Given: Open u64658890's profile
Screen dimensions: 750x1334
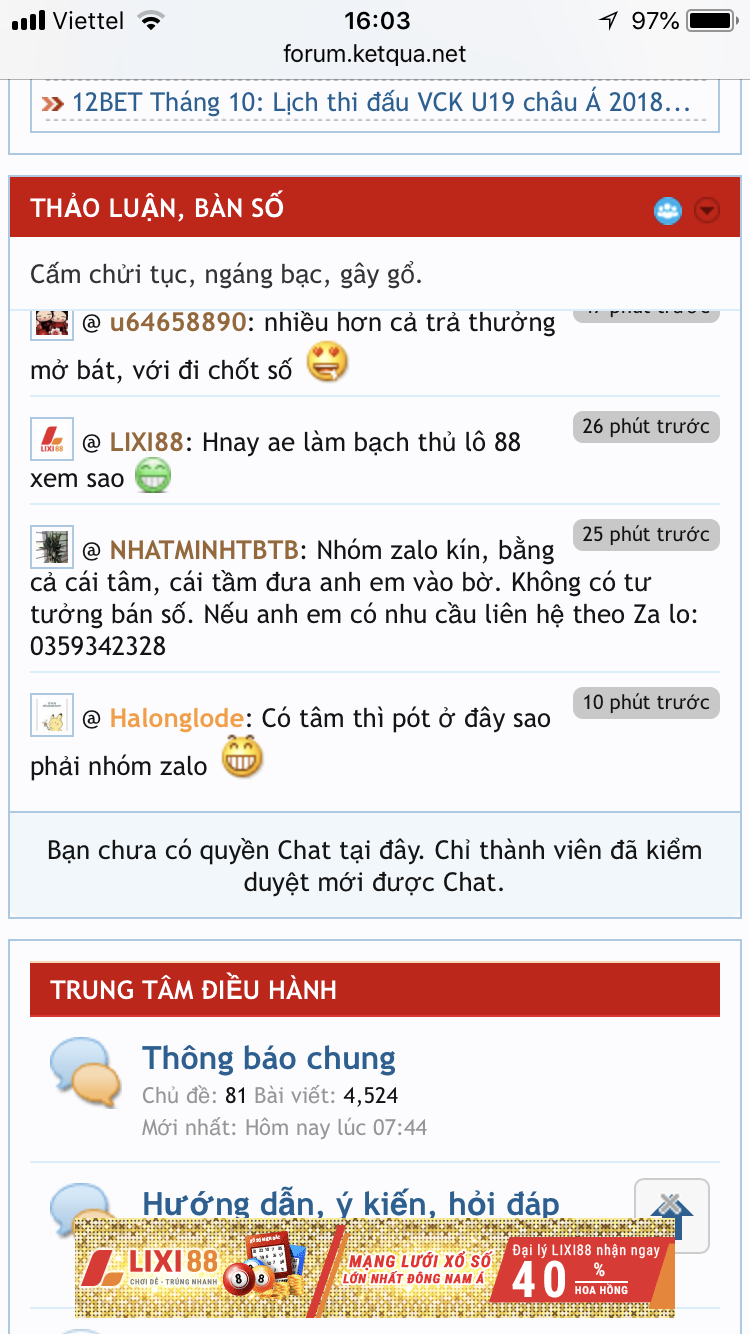Looking at the screenshot, I should (177, 322).
